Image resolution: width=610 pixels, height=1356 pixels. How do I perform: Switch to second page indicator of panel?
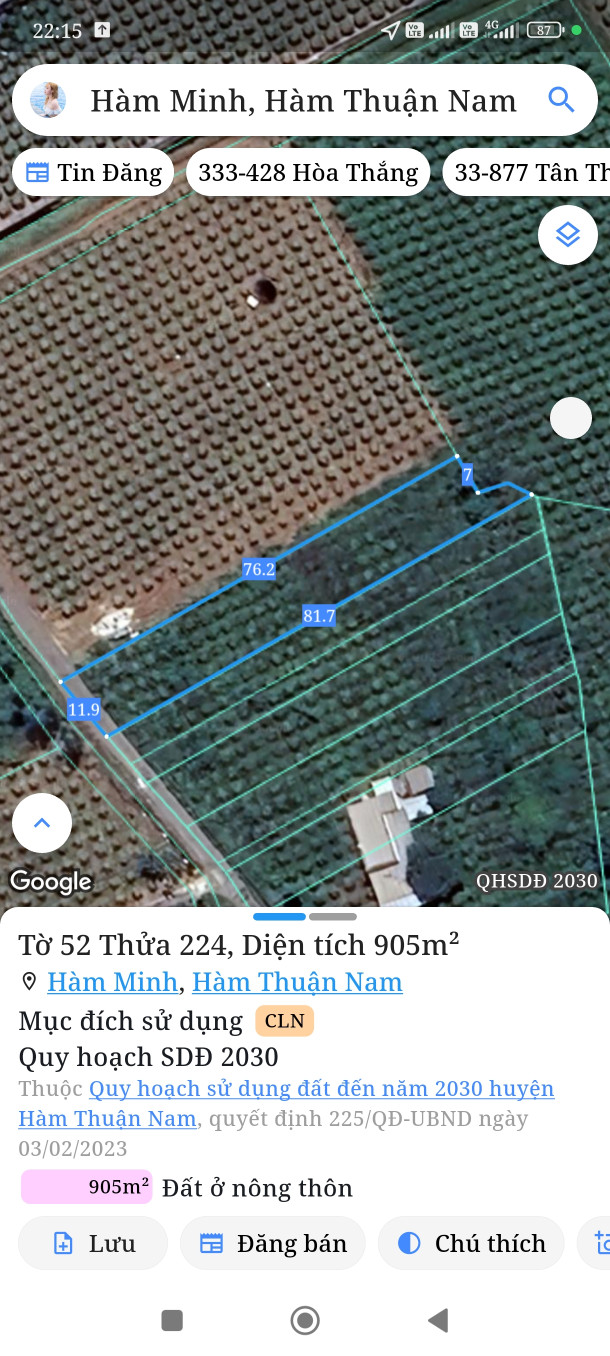pos(332,917)
